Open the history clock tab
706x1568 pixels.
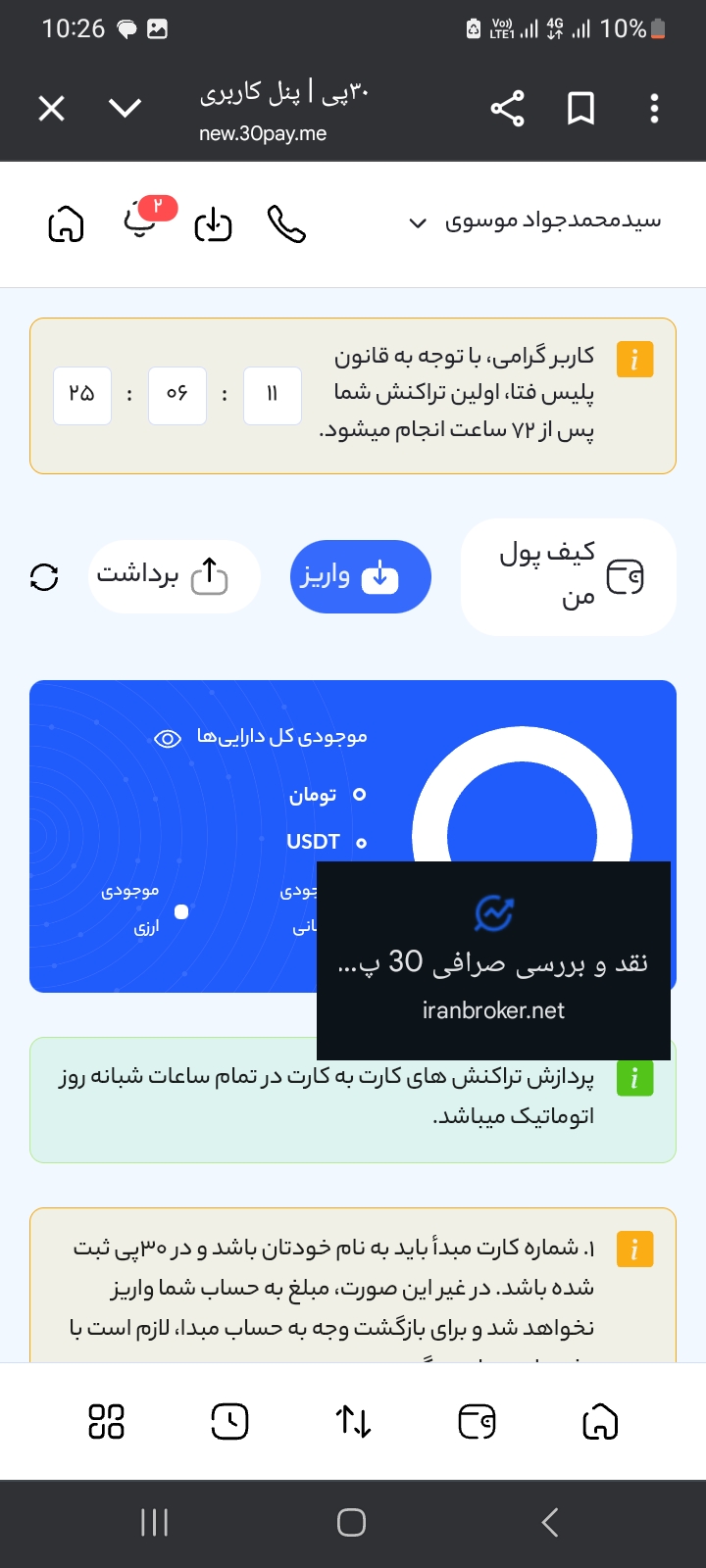tap(229, 1421)
